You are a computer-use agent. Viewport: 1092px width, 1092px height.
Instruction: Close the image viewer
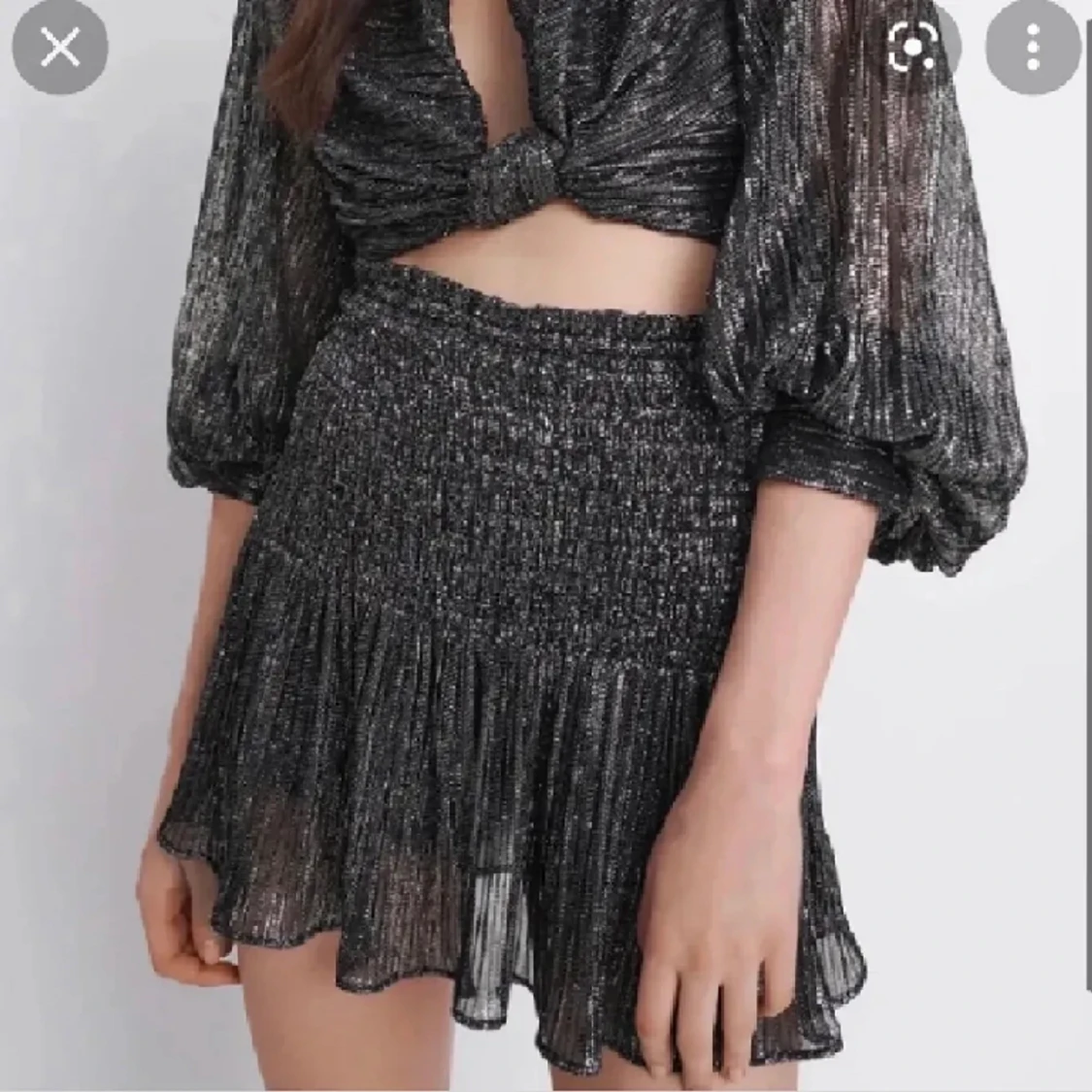click(60, 48)
